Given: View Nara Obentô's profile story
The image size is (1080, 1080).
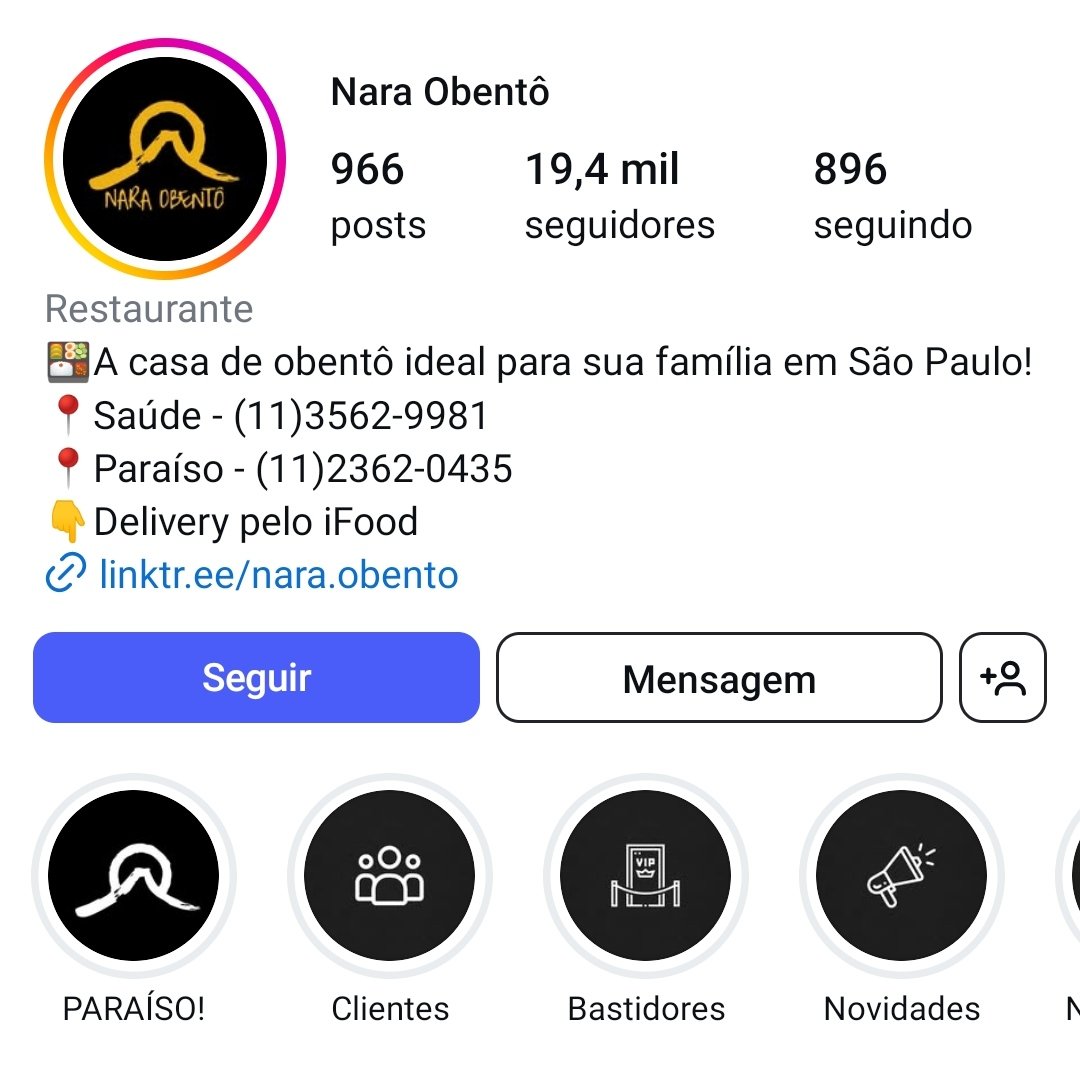Looking at the screenshot, I should coord(165,160).
